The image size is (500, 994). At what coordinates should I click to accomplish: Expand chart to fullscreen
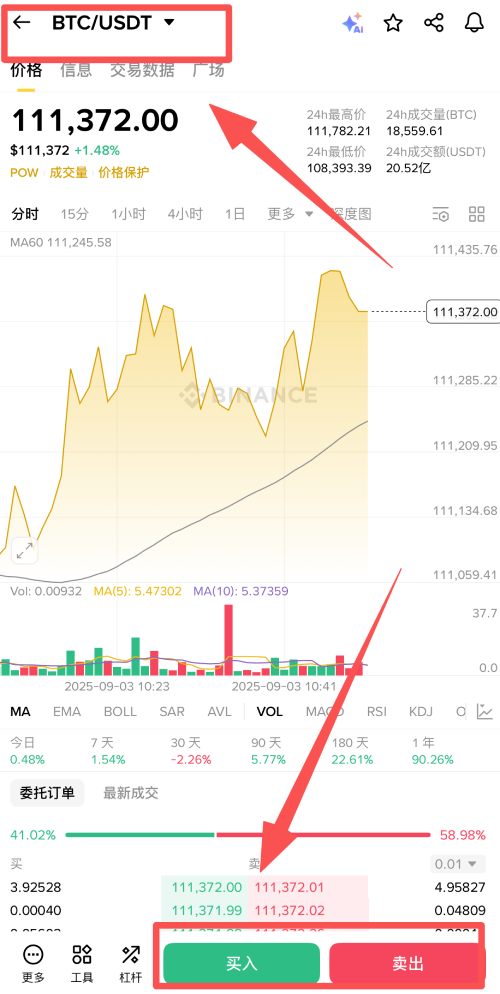click(25, 550)
